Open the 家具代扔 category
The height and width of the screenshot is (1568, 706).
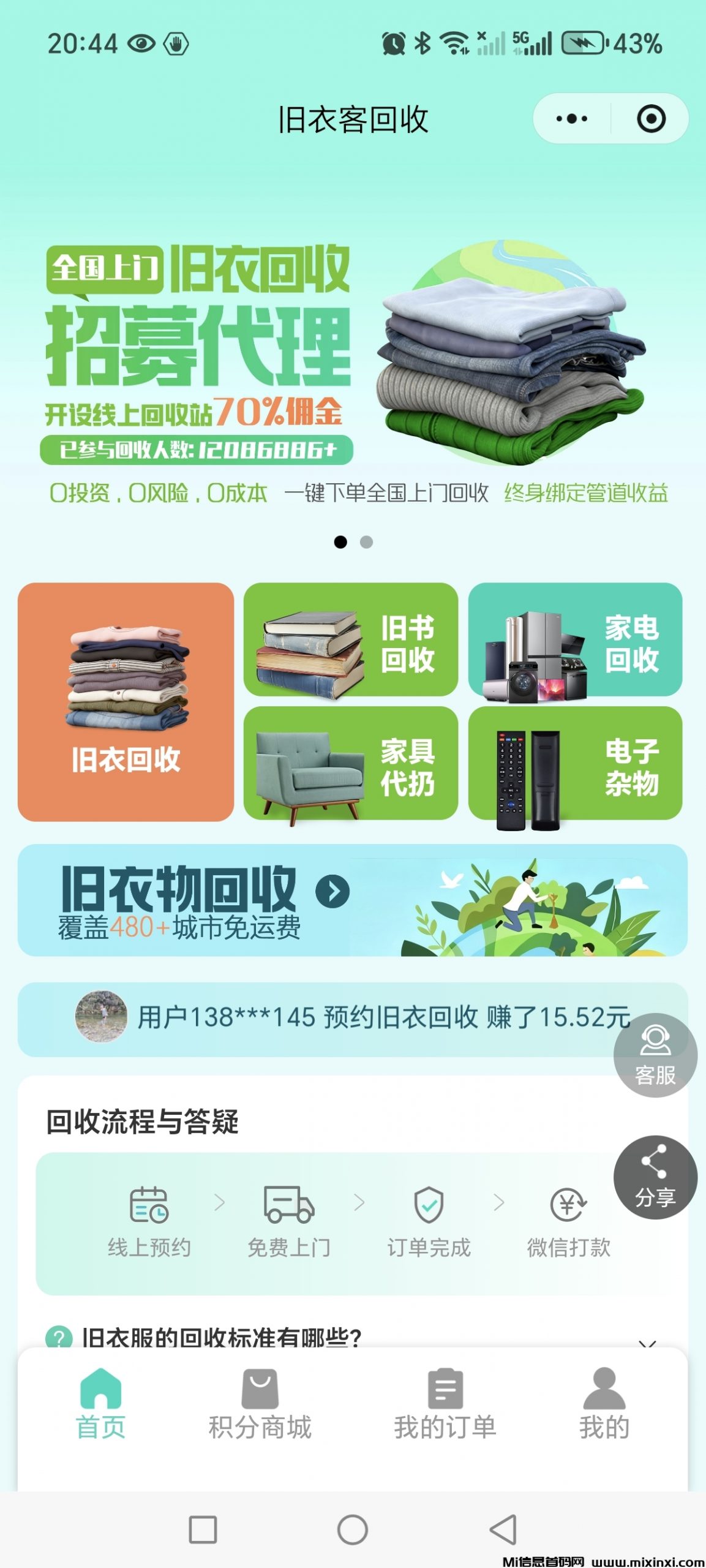[x=350, y=763]
